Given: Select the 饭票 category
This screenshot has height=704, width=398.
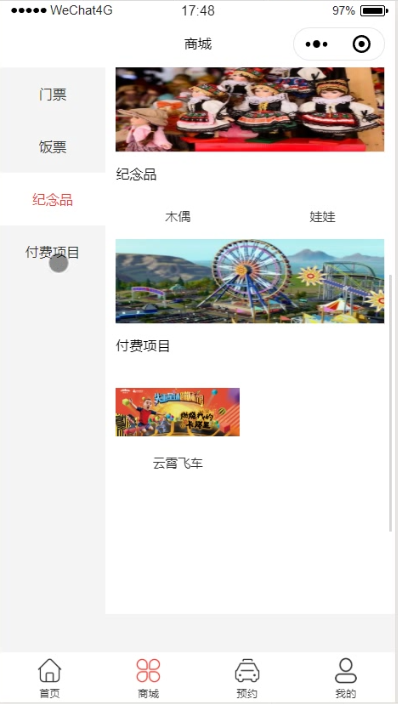Looking at the screenshot, I should point(53,147).
